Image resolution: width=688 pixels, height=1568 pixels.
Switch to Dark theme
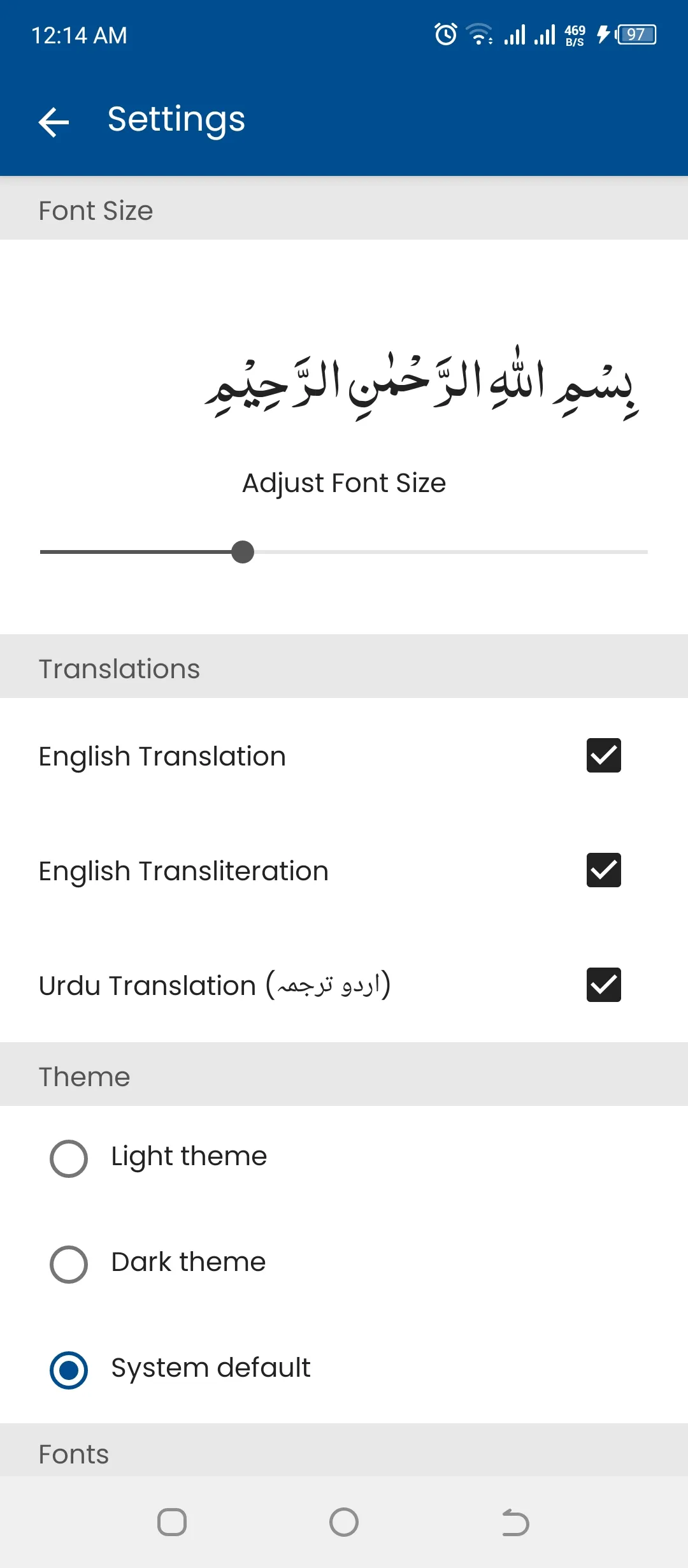pos(69,1264)
